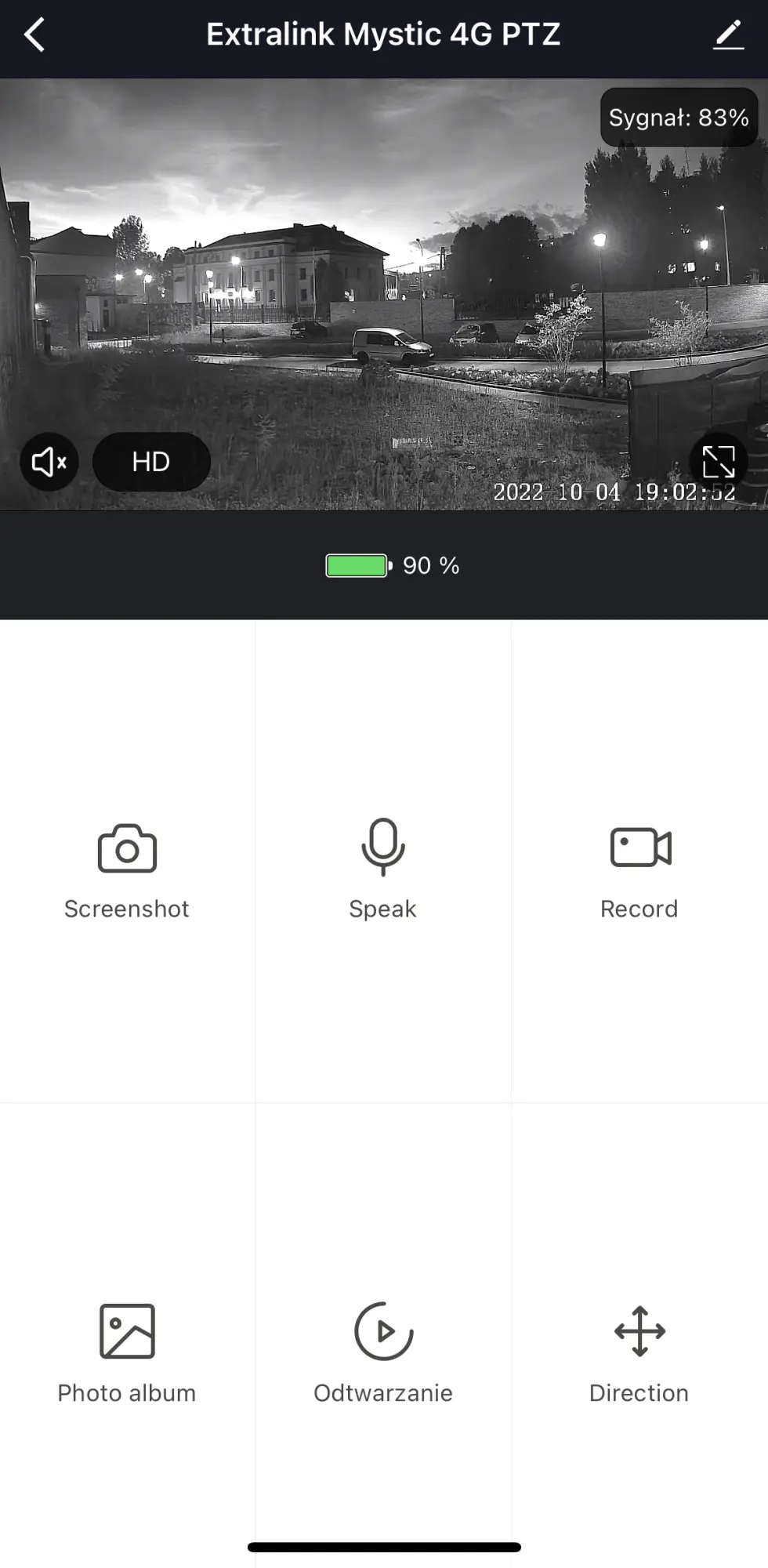Expand the live view to fullscreen
Screen dimensions: 768x1568
coord(718,462)
